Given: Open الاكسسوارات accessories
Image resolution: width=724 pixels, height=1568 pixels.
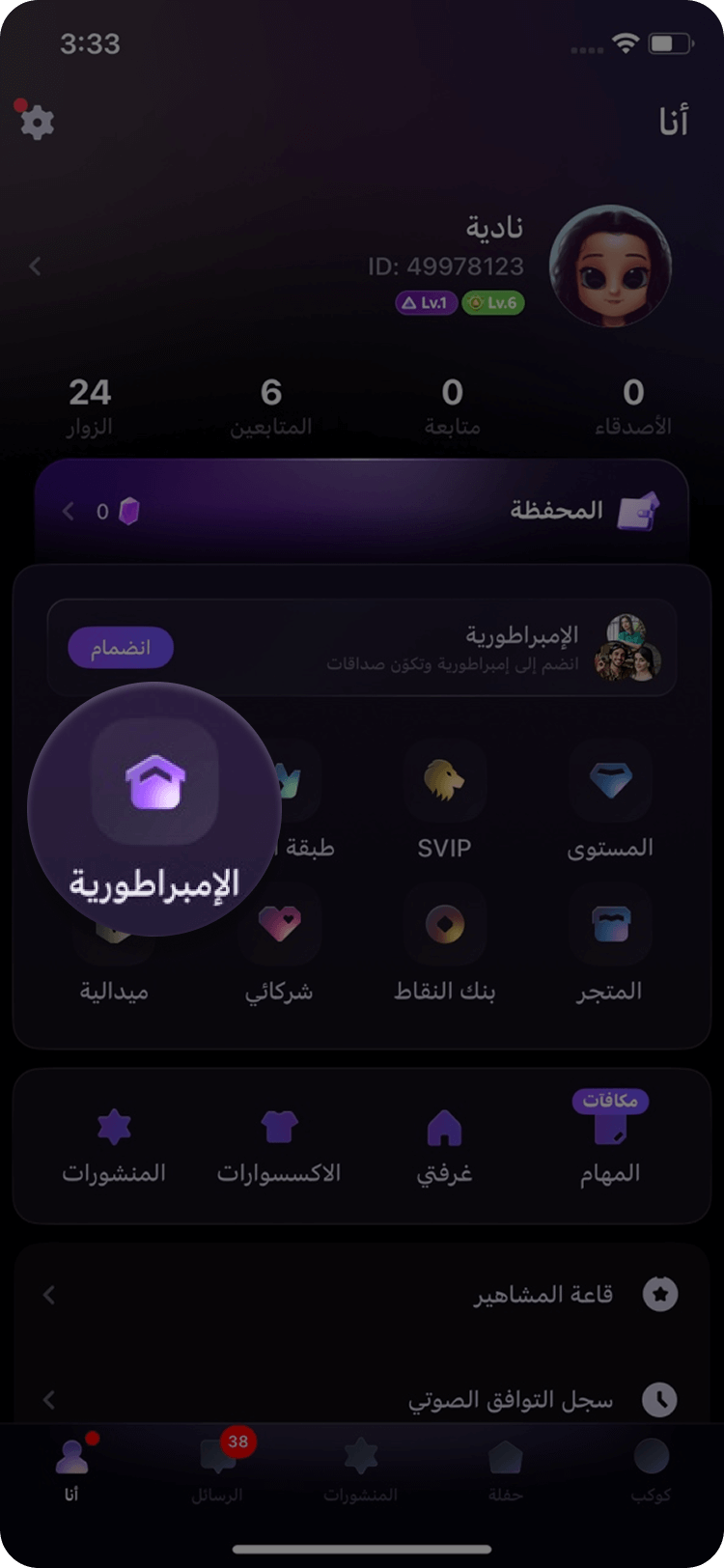Looking at the screenshot, I should tap(279, 1144).
